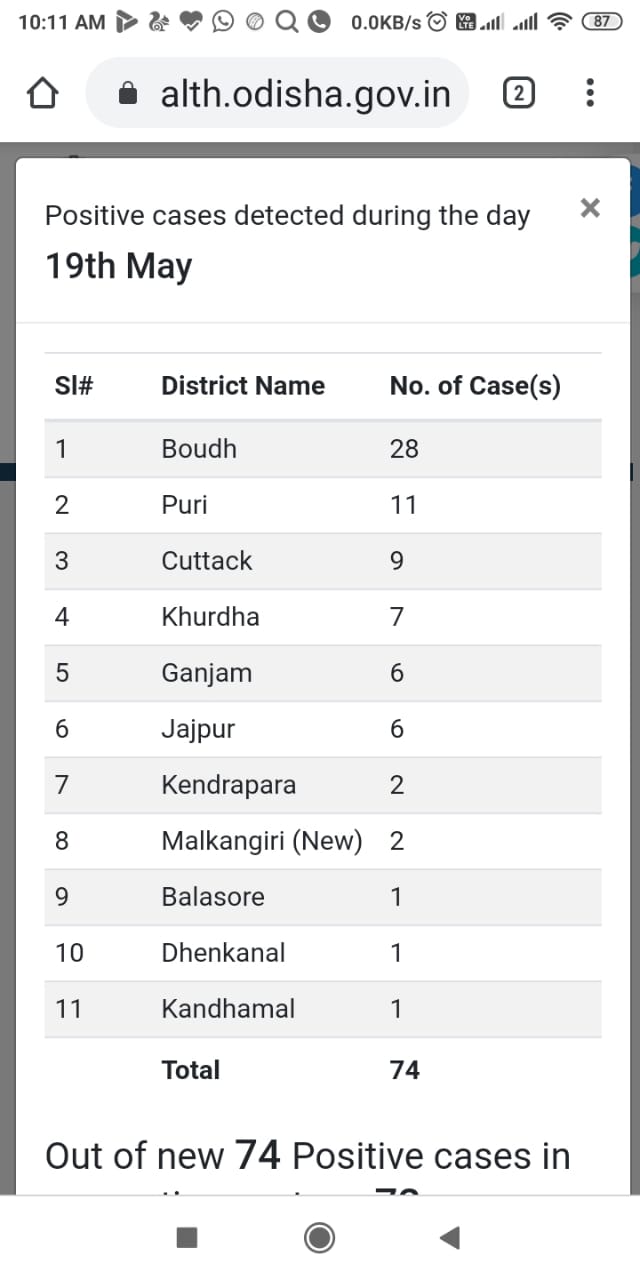Open the browser overflow menu

(x=590, y=94)
